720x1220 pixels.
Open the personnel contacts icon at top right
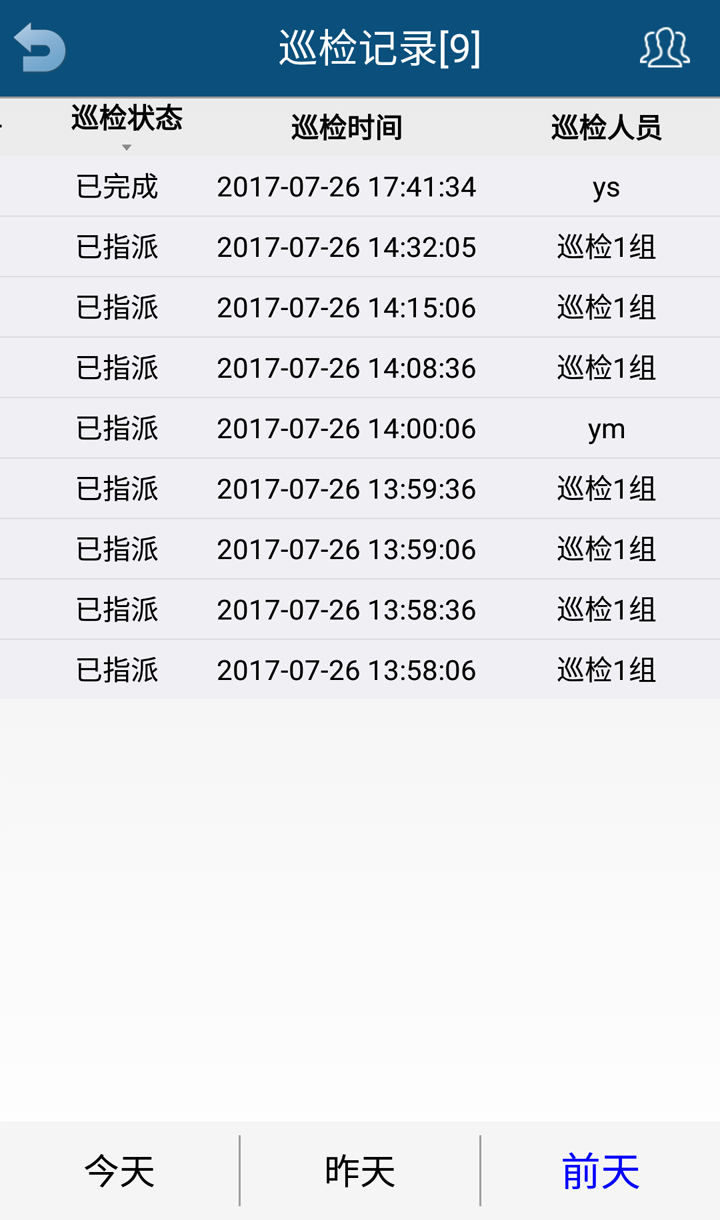pos(663,46)
